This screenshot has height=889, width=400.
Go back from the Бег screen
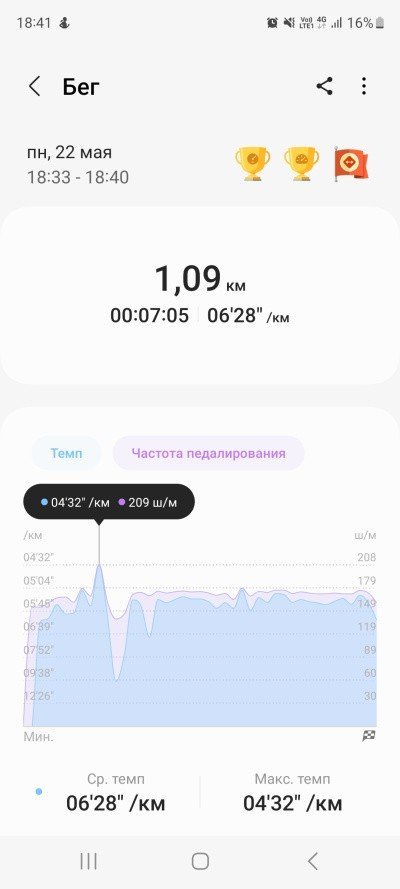(35, 87)
